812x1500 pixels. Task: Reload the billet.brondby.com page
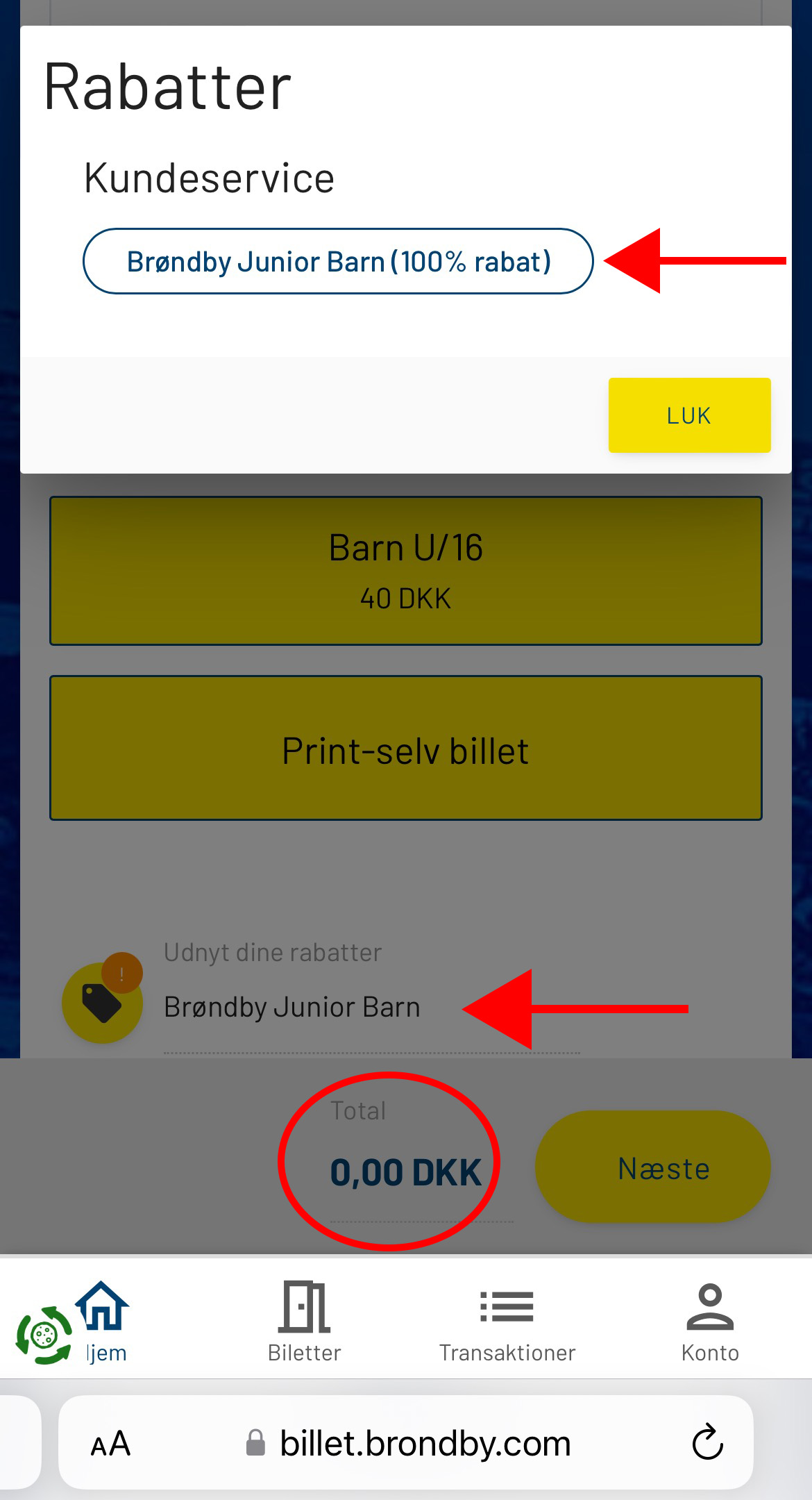pos(707,1443)
